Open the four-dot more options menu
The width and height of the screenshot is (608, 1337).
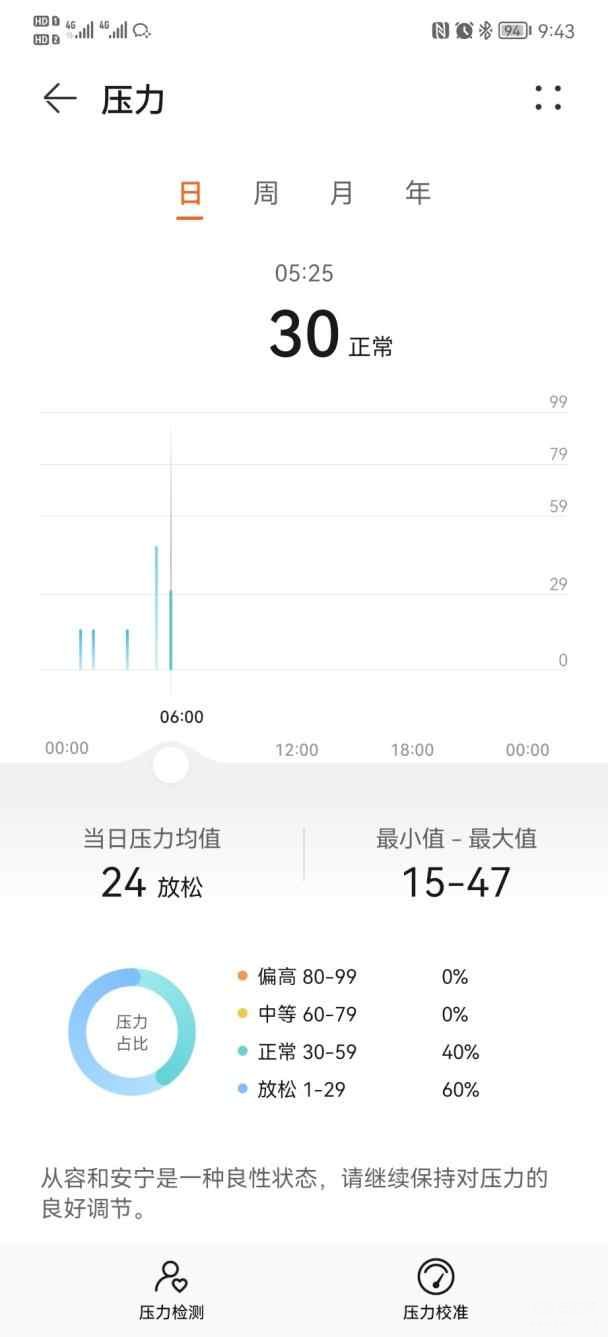point(547,98)
